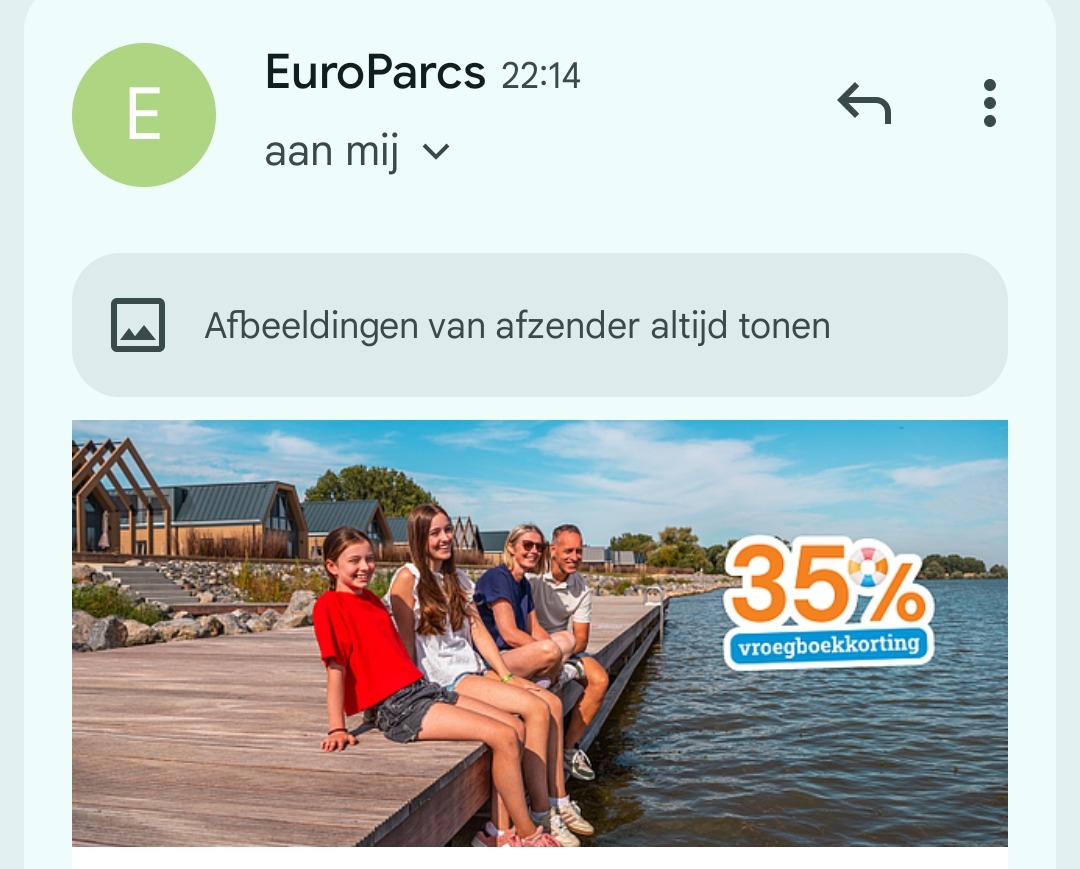Open the message overflow menu
Image resolution: width=1080 pixels, height=869 pixels.
[x=989, y=103]
